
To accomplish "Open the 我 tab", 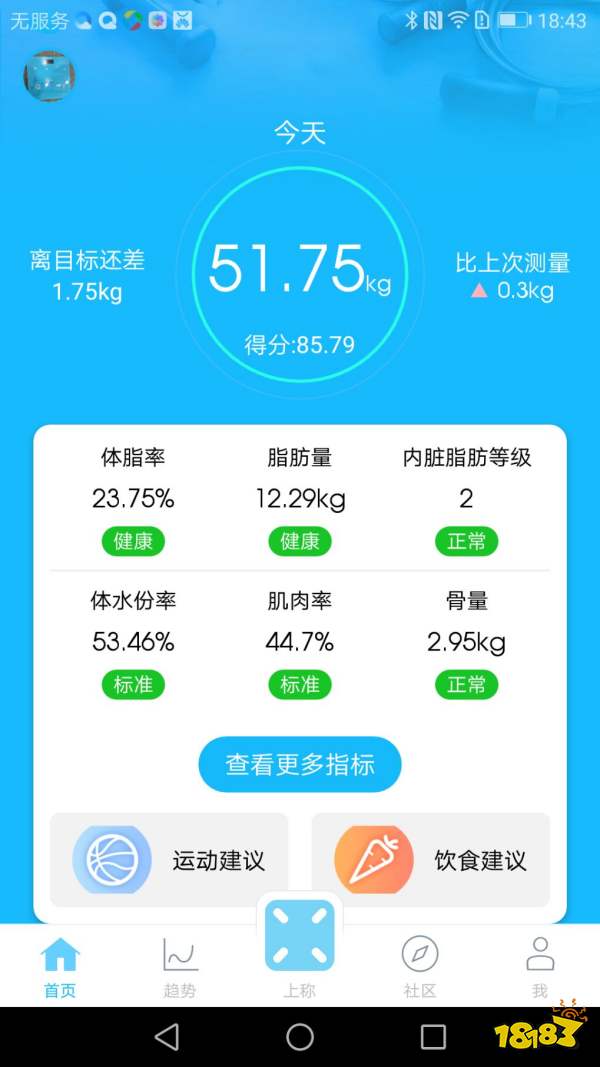I will (x=540, y=966).
